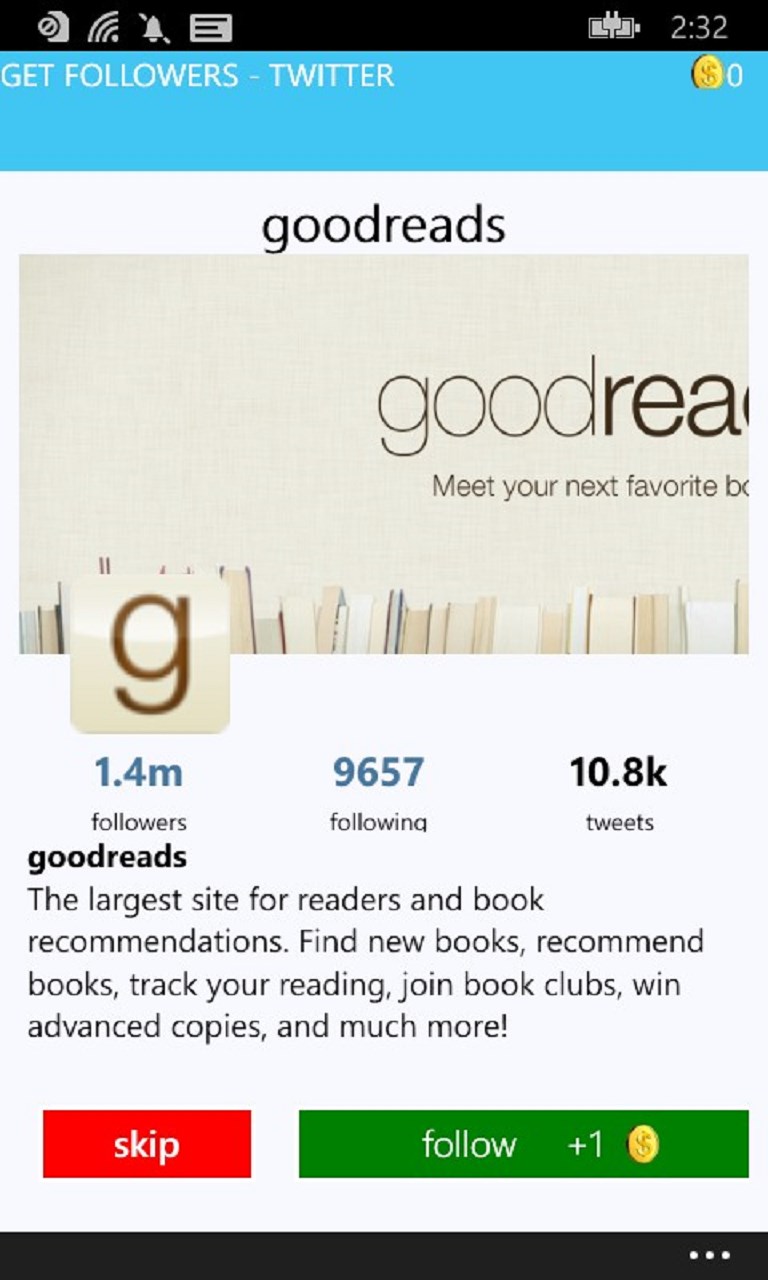This screenshot has width=768, height=1280.
Task: Skip the goodreads profile
Action: 147,1144
